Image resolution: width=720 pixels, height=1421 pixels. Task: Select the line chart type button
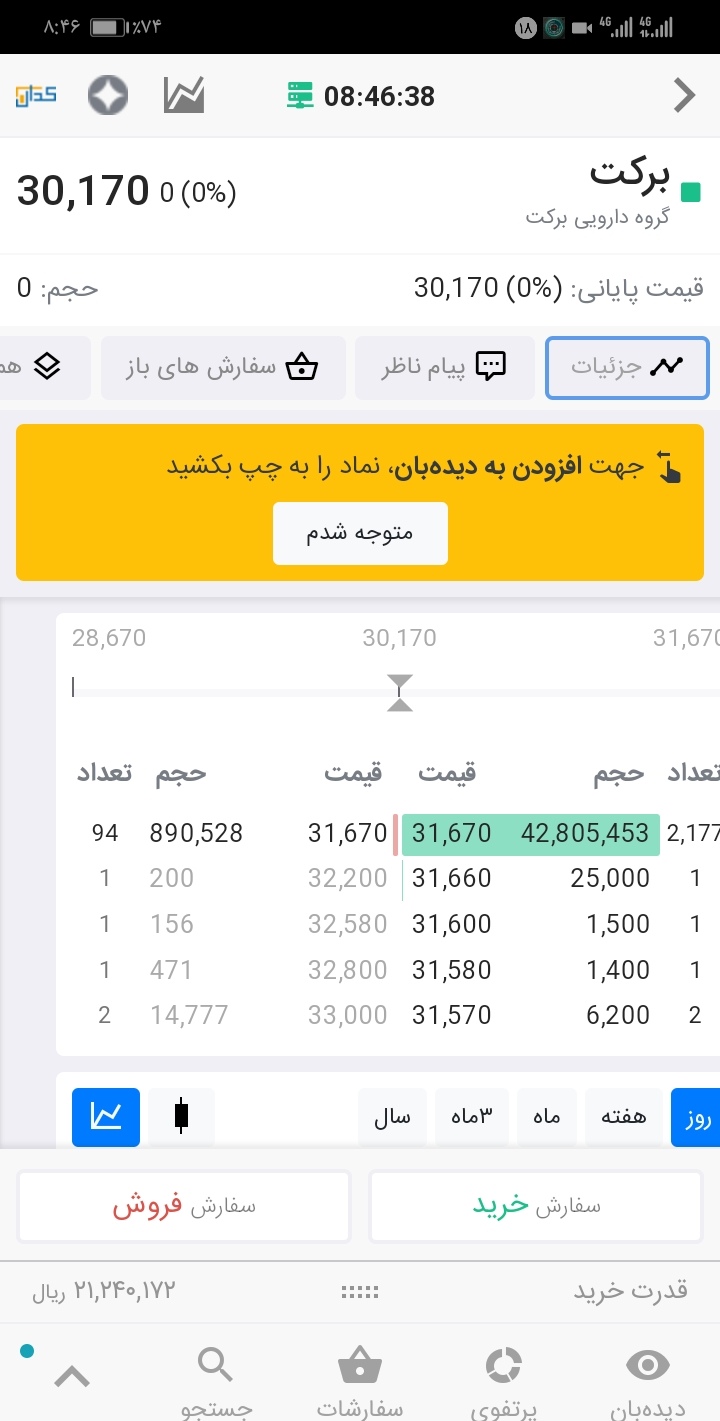[x=106, y=1117]
